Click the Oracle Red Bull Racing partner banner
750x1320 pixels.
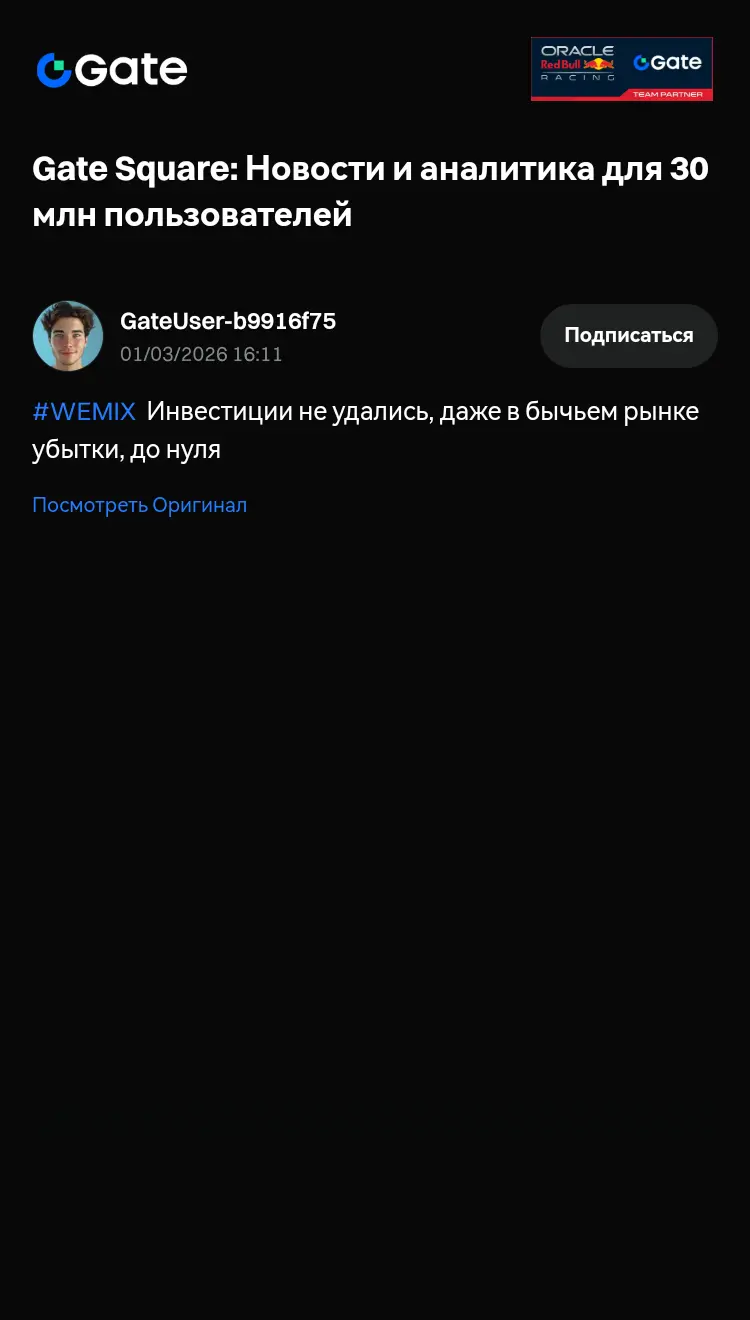pyautogui.click(x=621, y=69)
